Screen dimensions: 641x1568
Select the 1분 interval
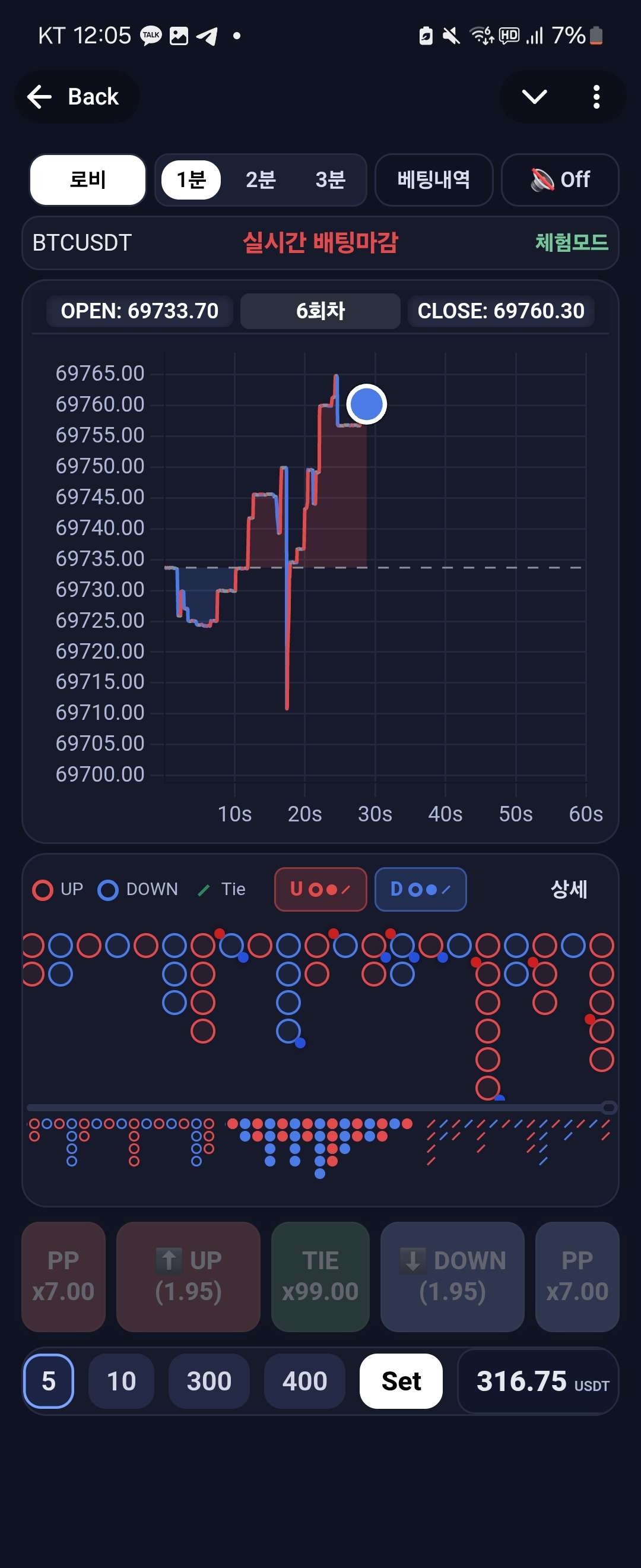(x=191, y=180)
